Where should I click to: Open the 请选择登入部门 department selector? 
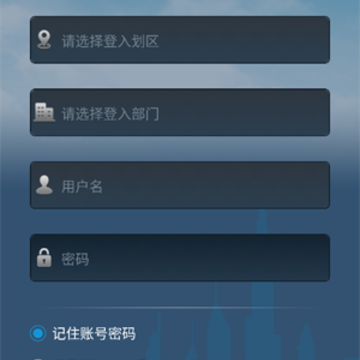click(x=180, y=112)
